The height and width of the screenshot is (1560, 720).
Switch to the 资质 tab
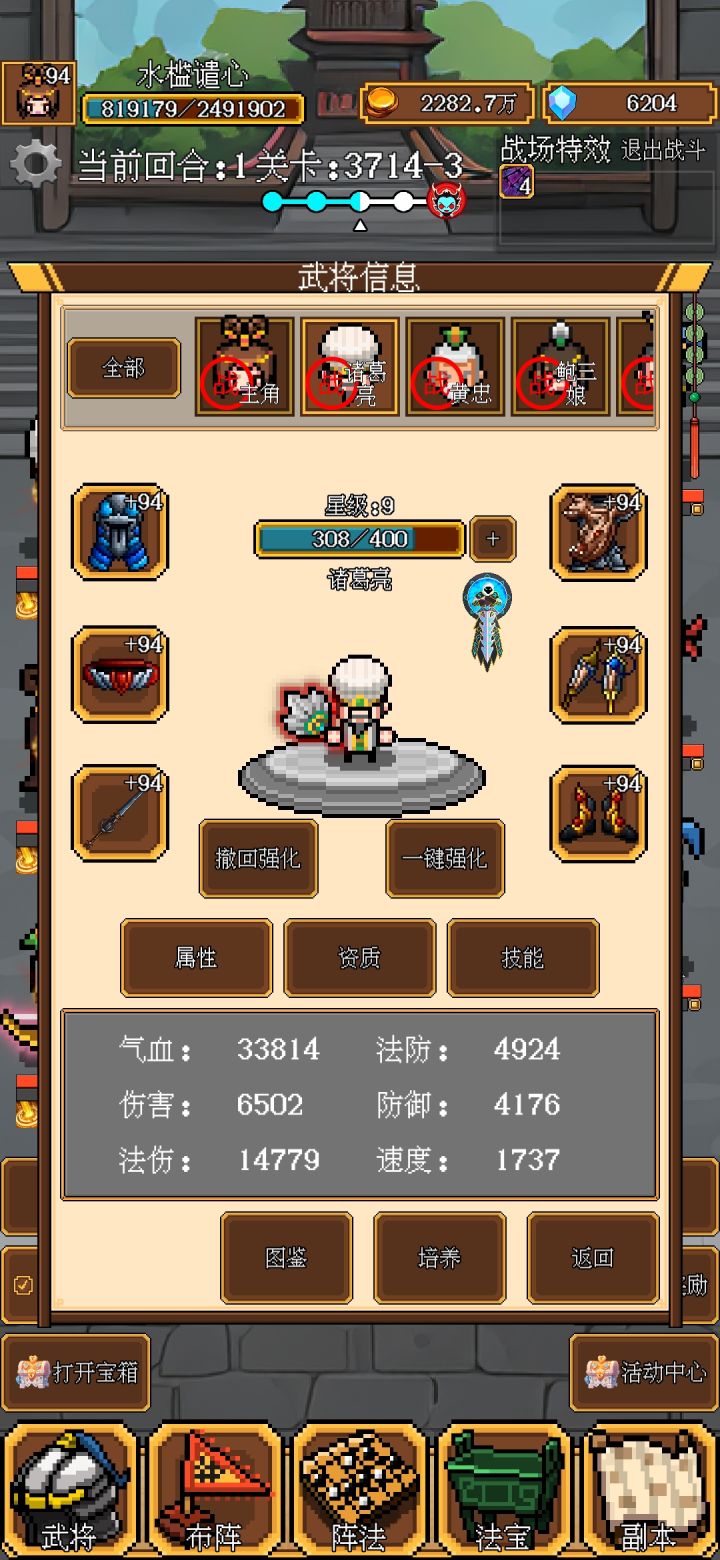pyautogui.click(x=359, y=958)
